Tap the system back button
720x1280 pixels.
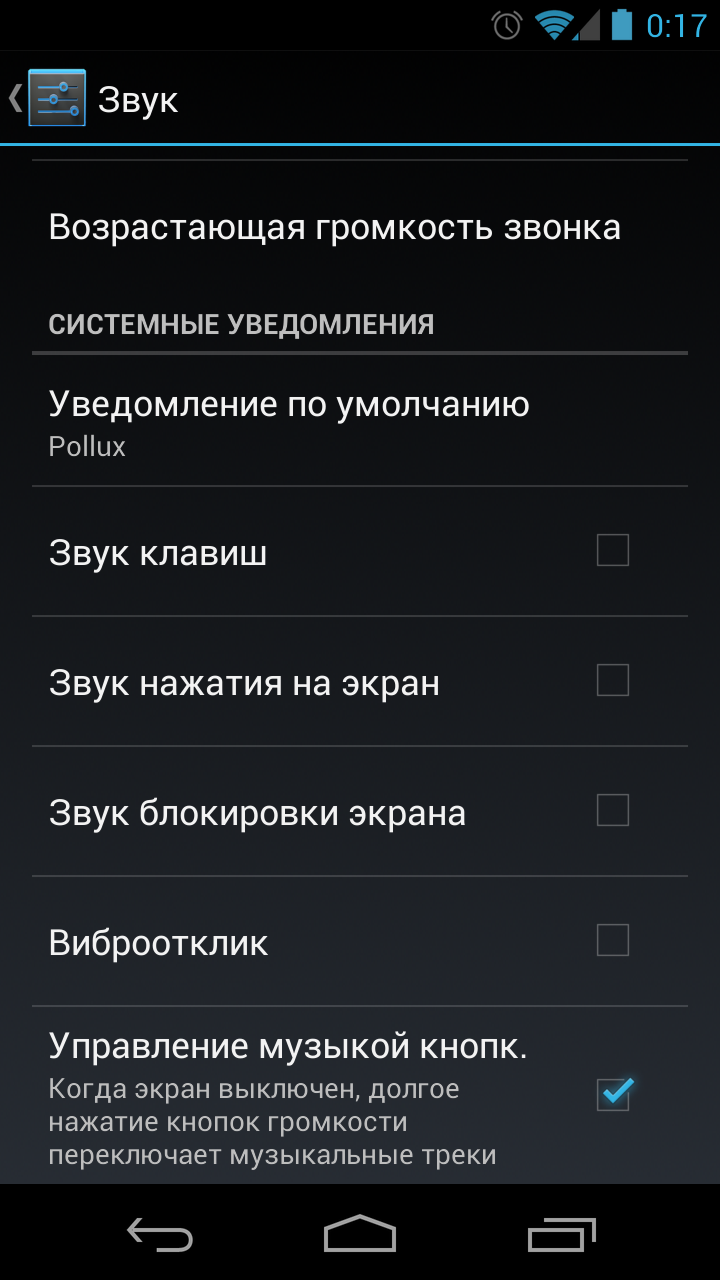(x=160, y=1234)
